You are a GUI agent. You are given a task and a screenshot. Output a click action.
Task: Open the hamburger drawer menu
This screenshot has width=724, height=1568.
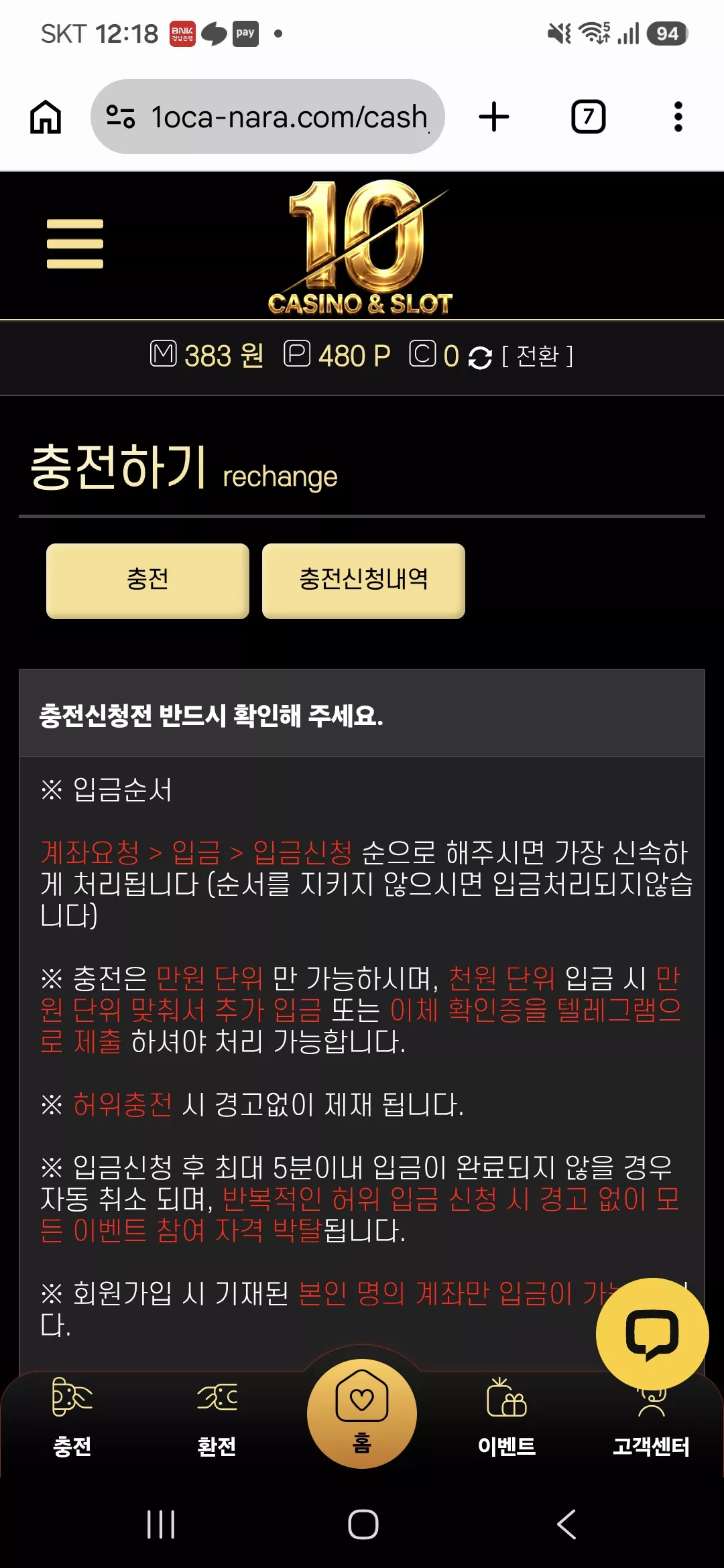click(75, 244)
